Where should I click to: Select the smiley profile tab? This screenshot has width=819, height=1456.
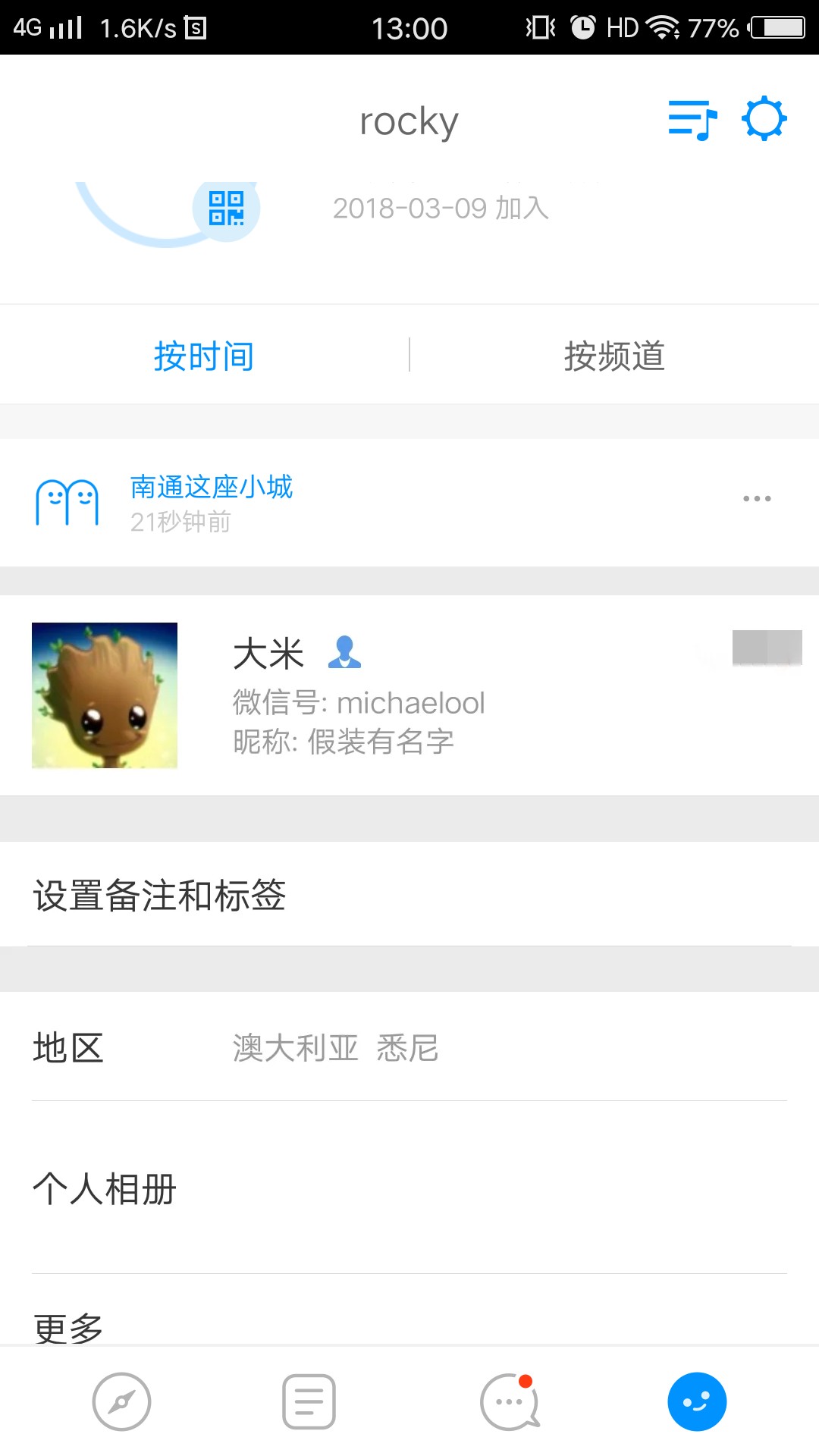click(697, 1401)
